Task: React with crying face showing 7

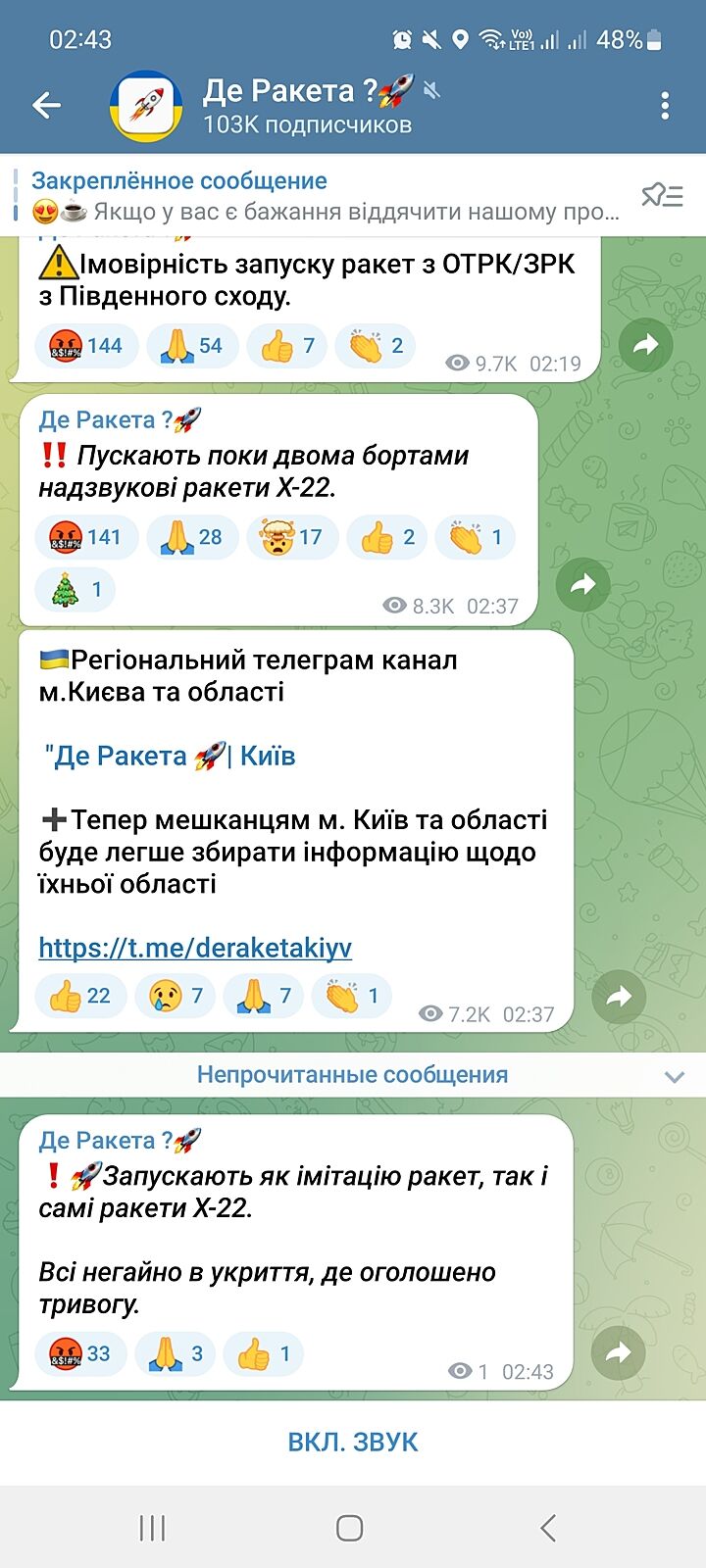Action: pos(176,996)
